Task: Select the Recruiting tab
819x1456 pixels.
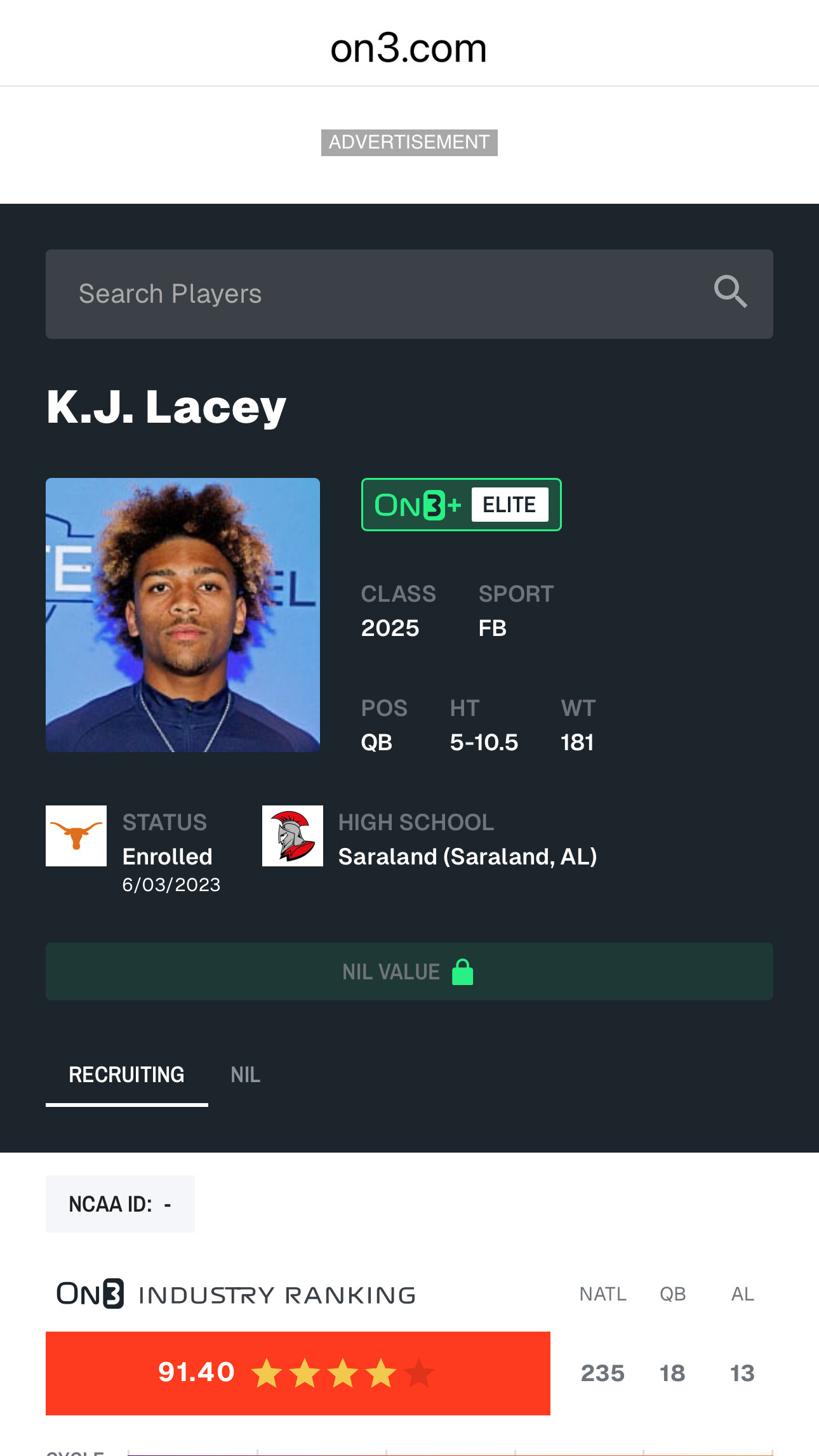Action: point(127,1075)
